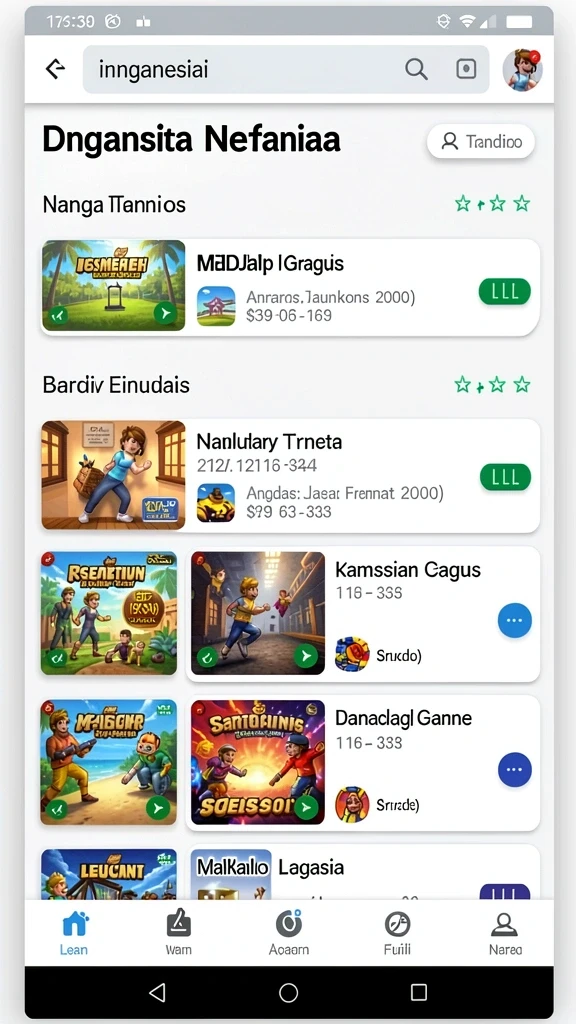
Task: Tap the magnifier search icon
Action: (416, 69)
